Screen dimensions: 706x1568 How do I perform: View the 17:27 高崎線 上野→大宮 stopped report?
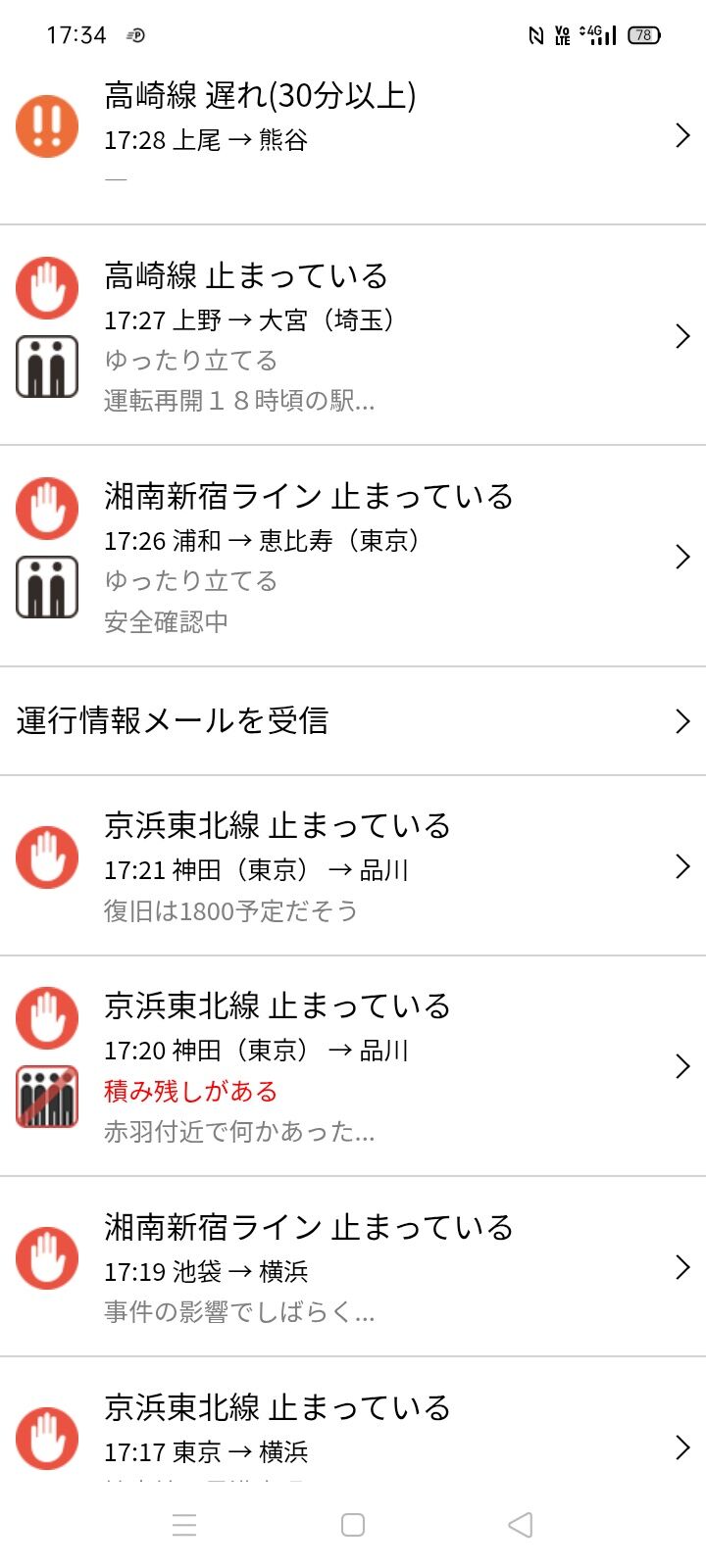click(x=353, y=335)
